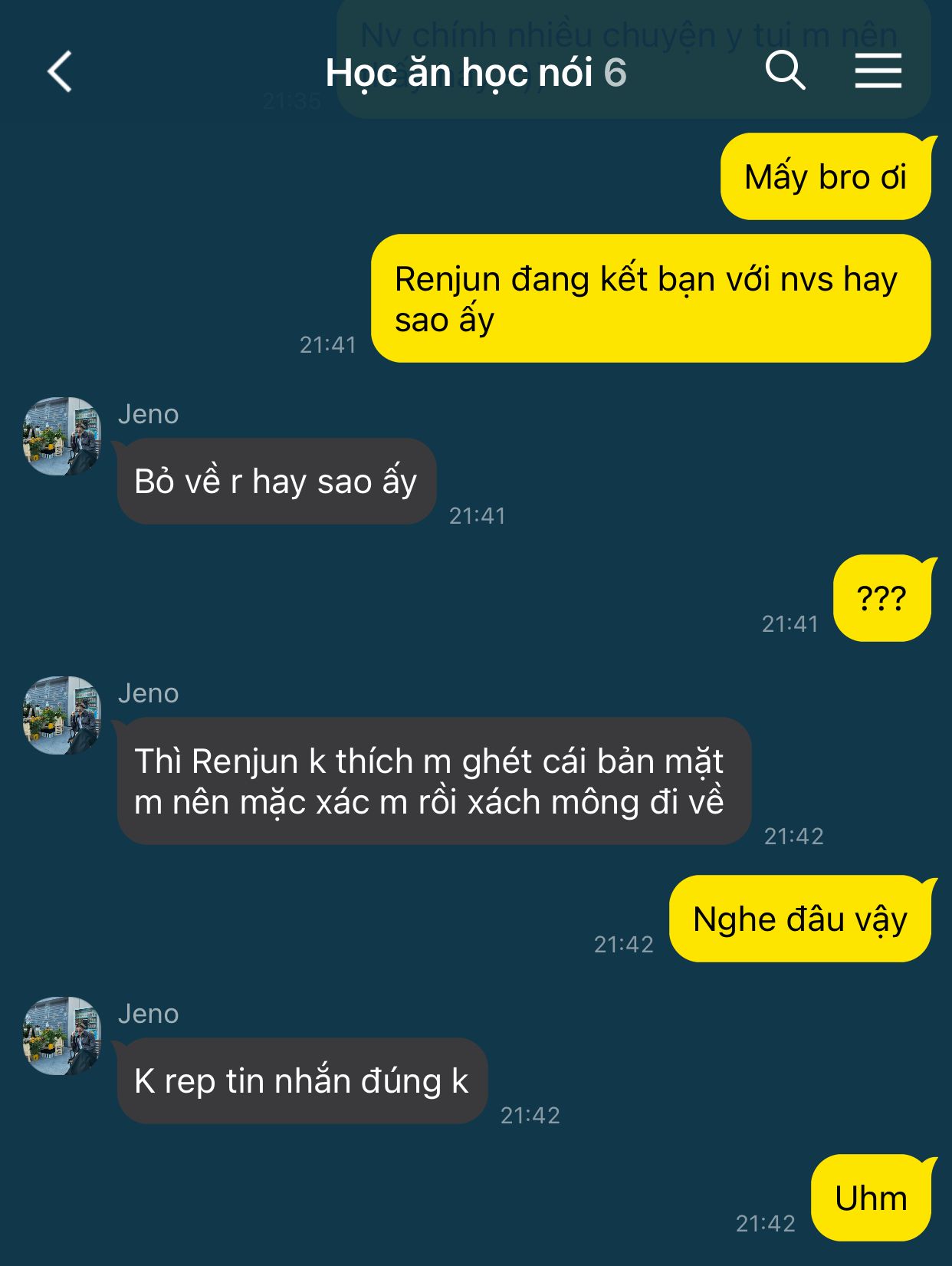Search within this chat
952x1266 pixels.
[x=785, y=71]
